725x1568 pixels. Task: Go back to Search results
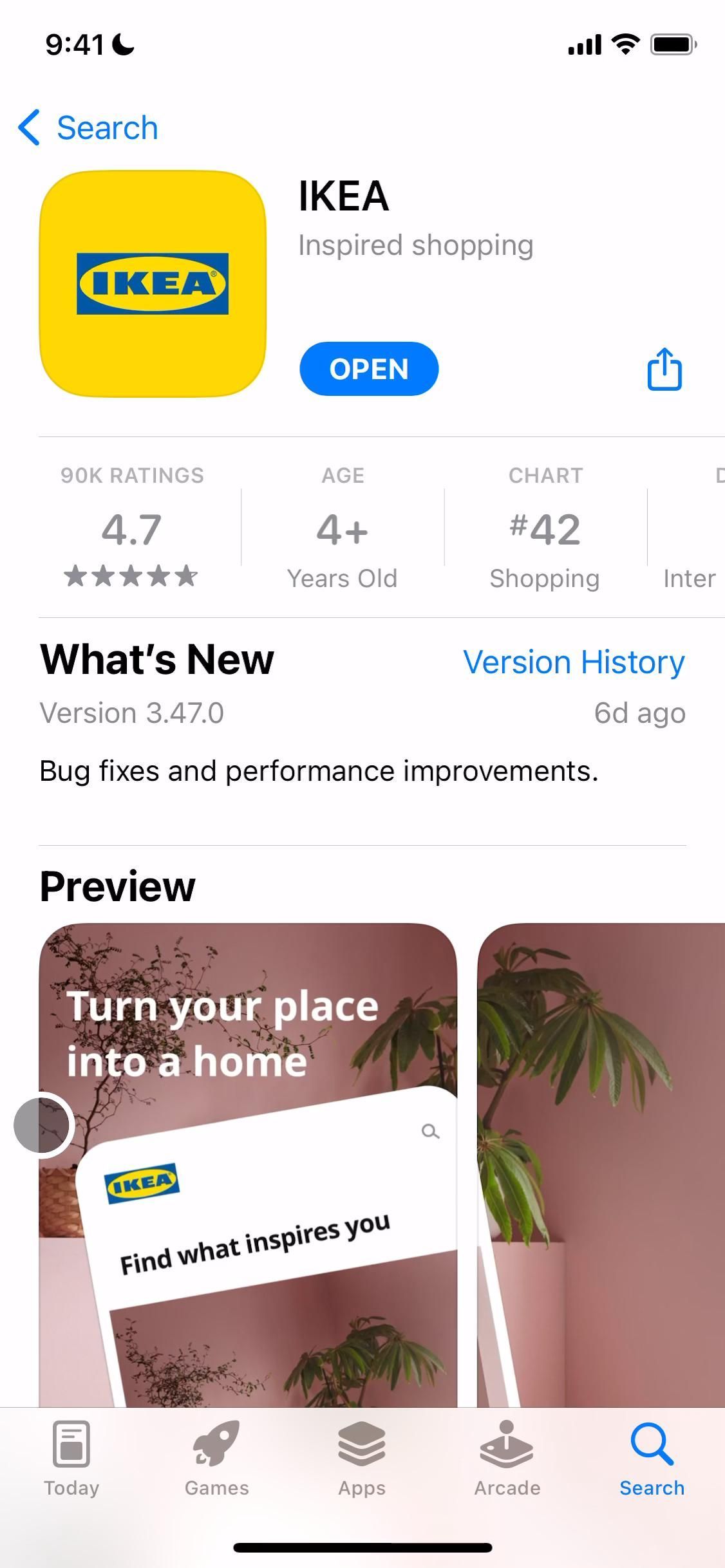tap(89, 127)
